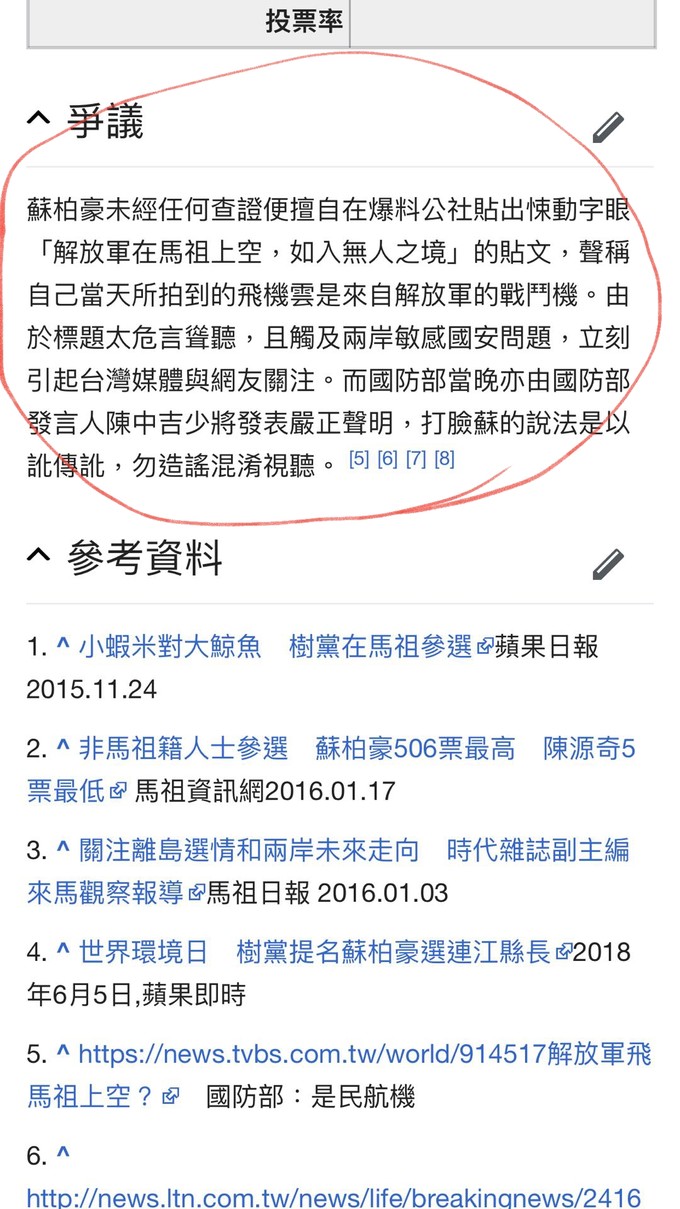Open the 關注離島選情和兩岸未來走向 reference link
The width and height of the screenshot is (680, 1209).
pos(328,871)
